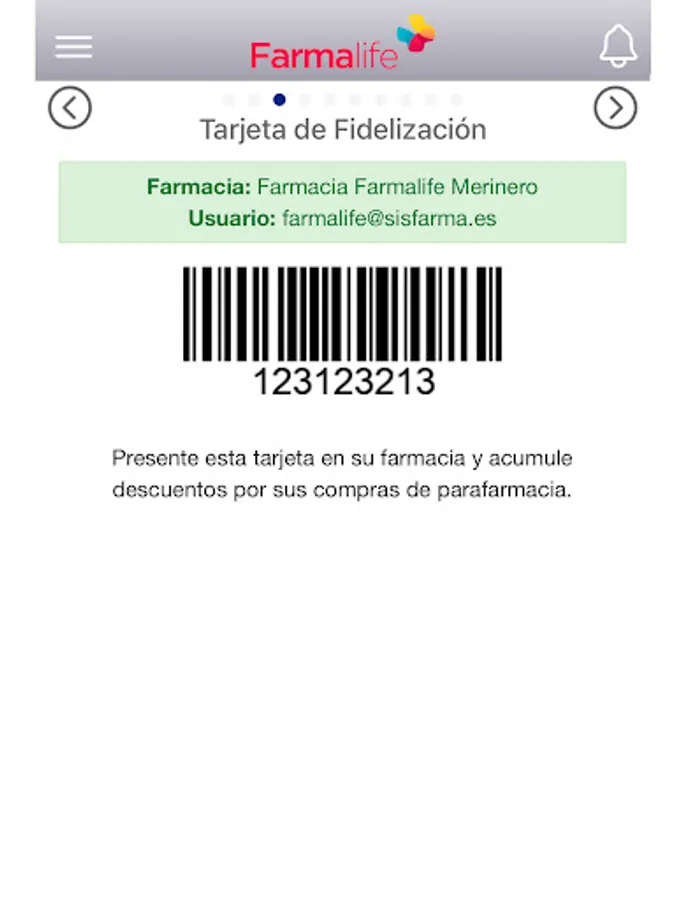This screenshot has width=675, height=900.
Task: Go to the previous card page
Action: click(x=70, y=108)
